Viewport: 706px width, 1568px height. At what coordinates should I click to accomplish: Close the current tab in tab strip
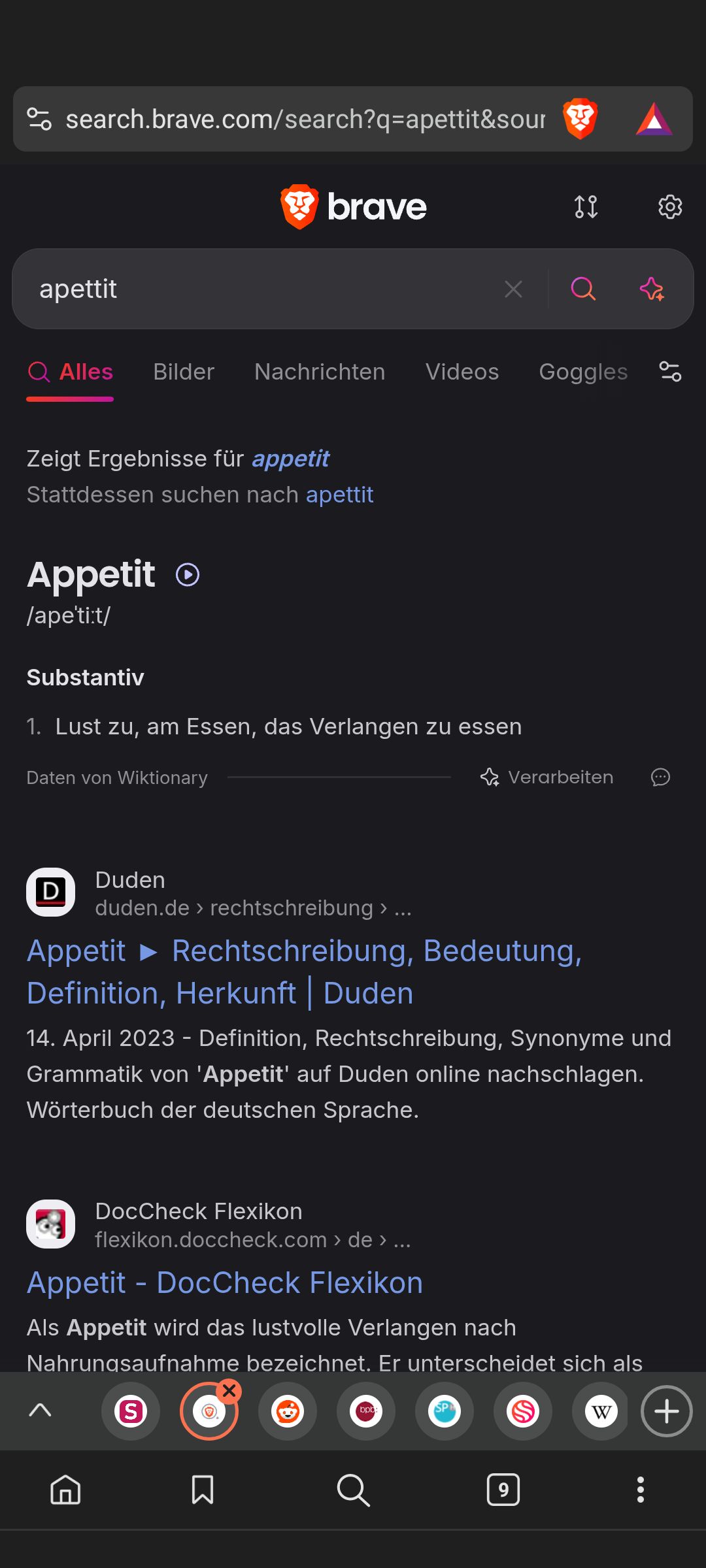(229, 1392)
